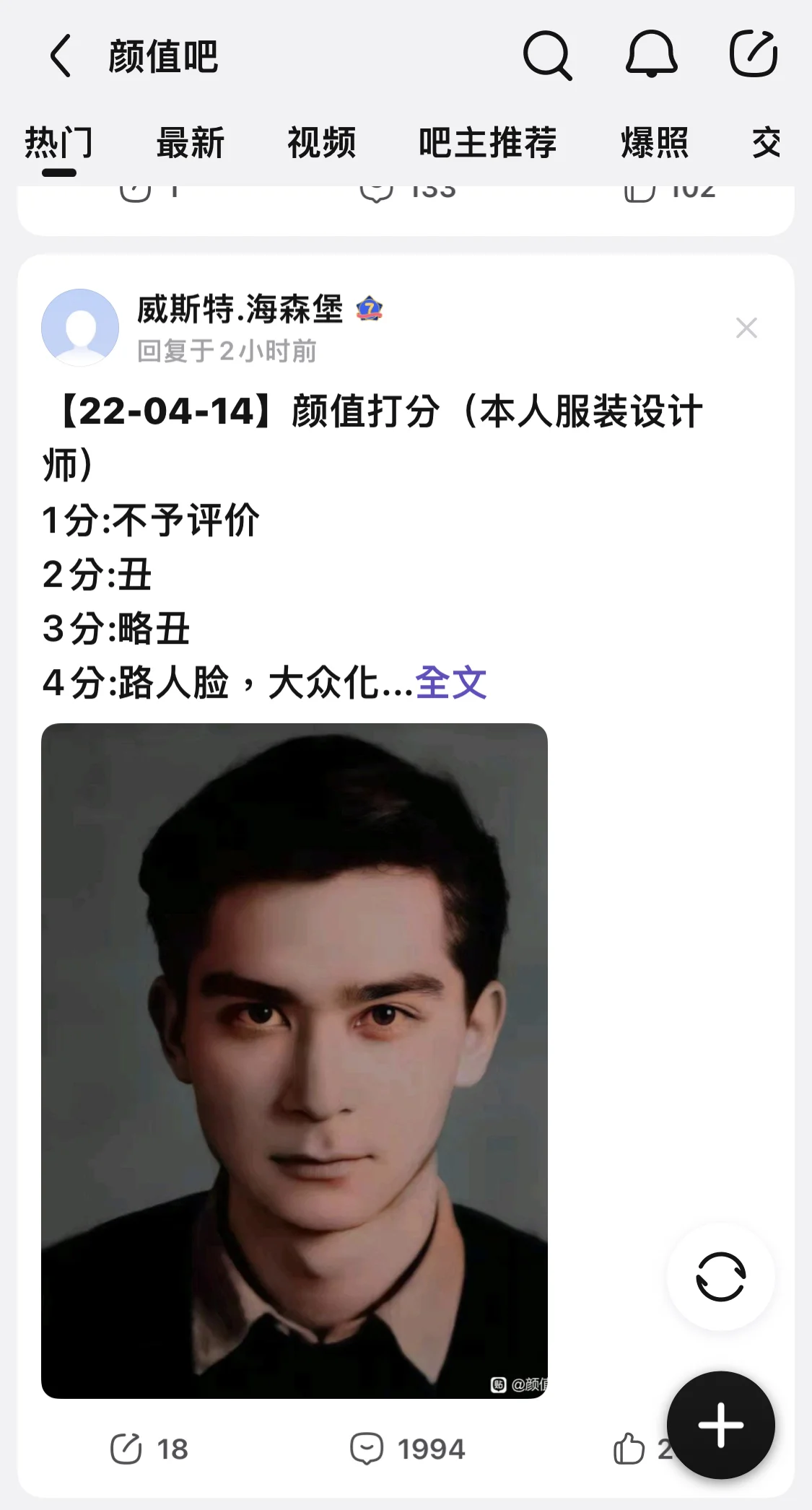The image size is (812, 1510).
Task: Share the post with 18 shares
Action: (x=148, y=1449)
